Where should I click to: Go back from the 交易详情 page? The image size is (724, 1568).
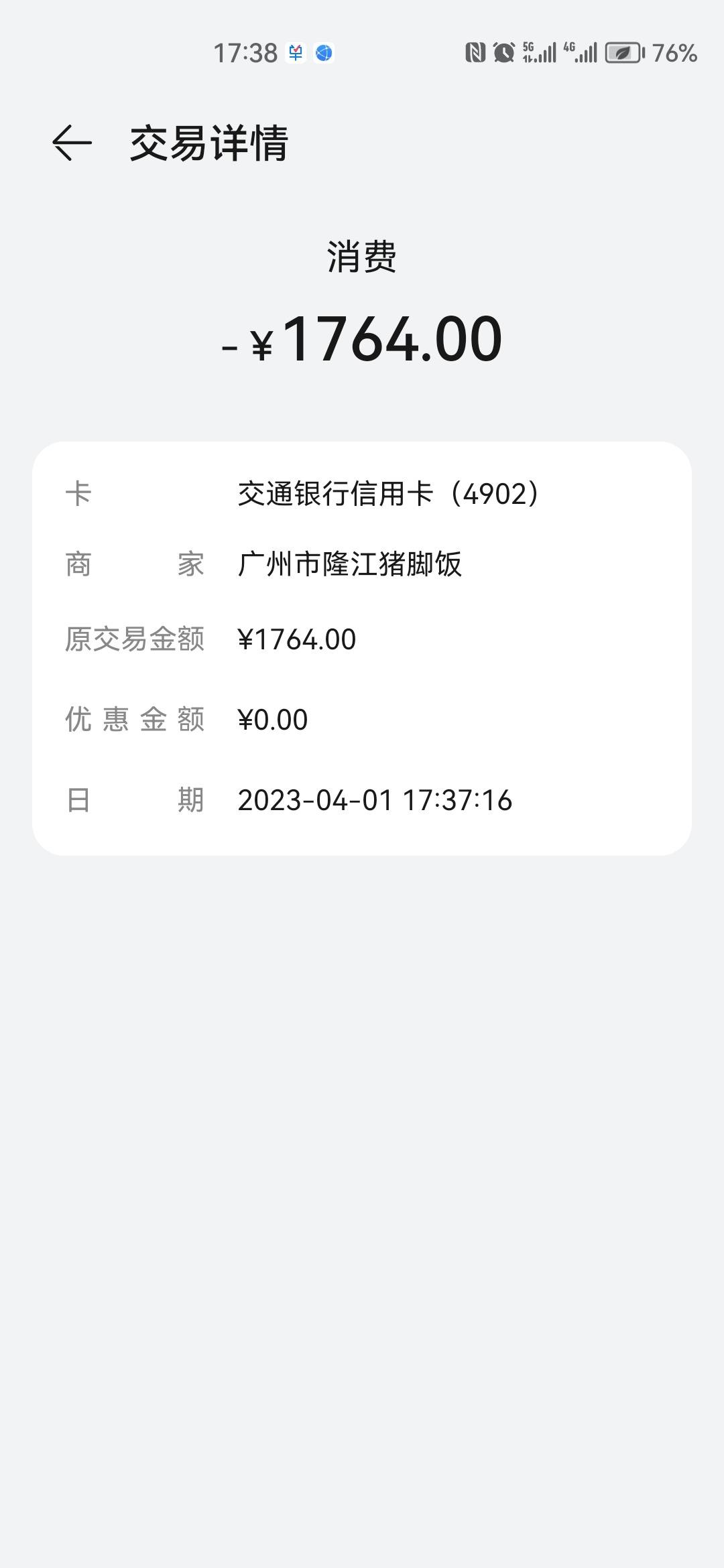pyautogui.click(x=72, y=143)
